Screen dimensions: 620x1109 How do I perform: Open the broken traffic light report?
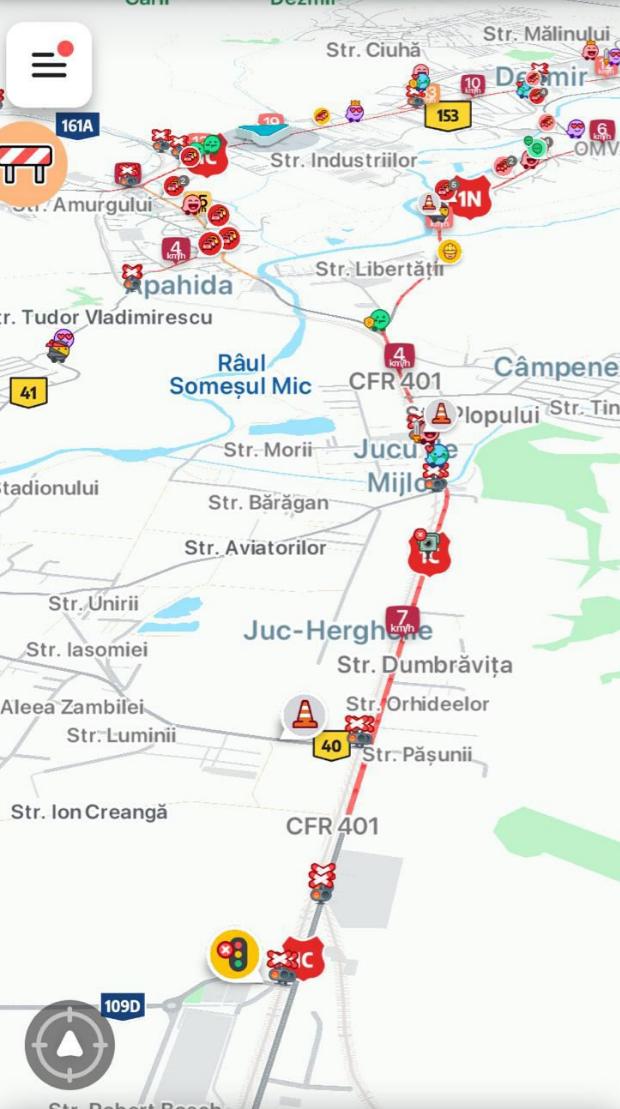click(x=234, y=954)
